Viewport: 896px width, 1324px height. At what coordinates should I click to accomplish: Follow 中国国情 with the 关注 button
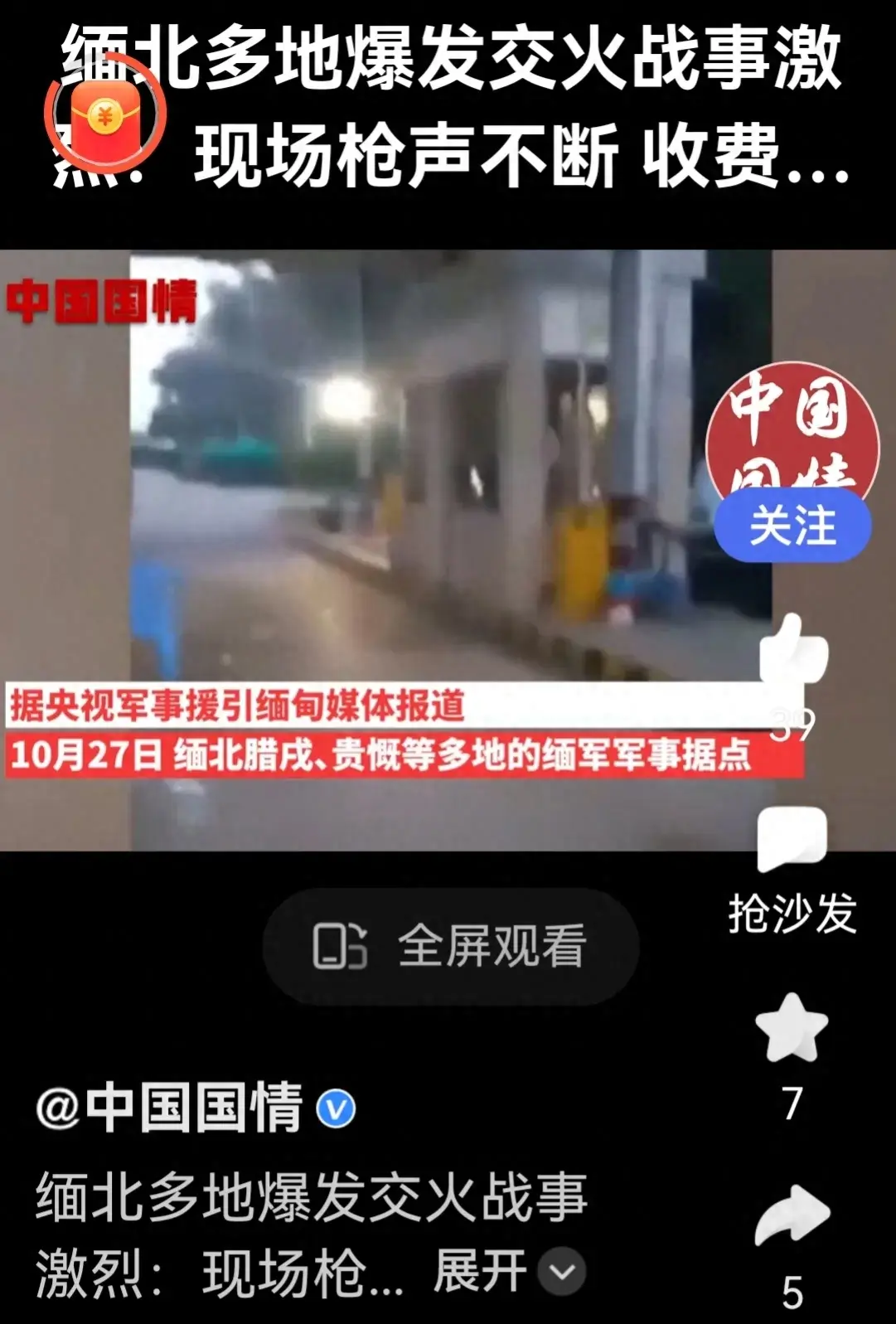[792, 526]
